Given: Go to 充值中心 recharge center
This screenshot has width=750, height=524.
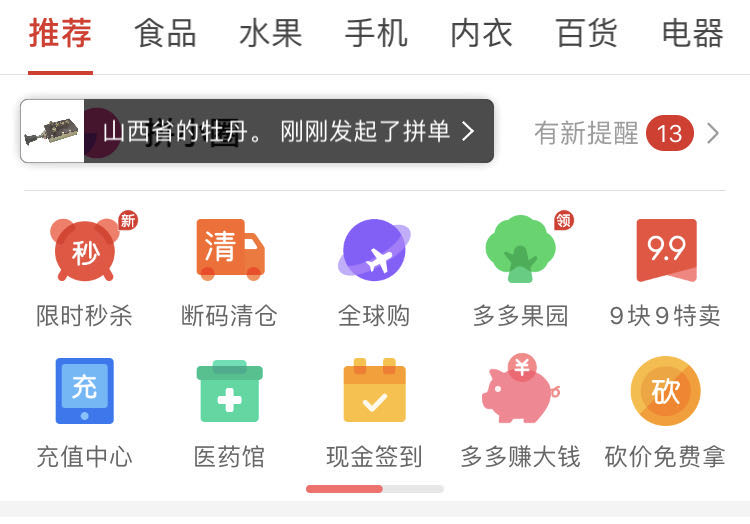Looking at the screenshot, I should click(85, 413).
